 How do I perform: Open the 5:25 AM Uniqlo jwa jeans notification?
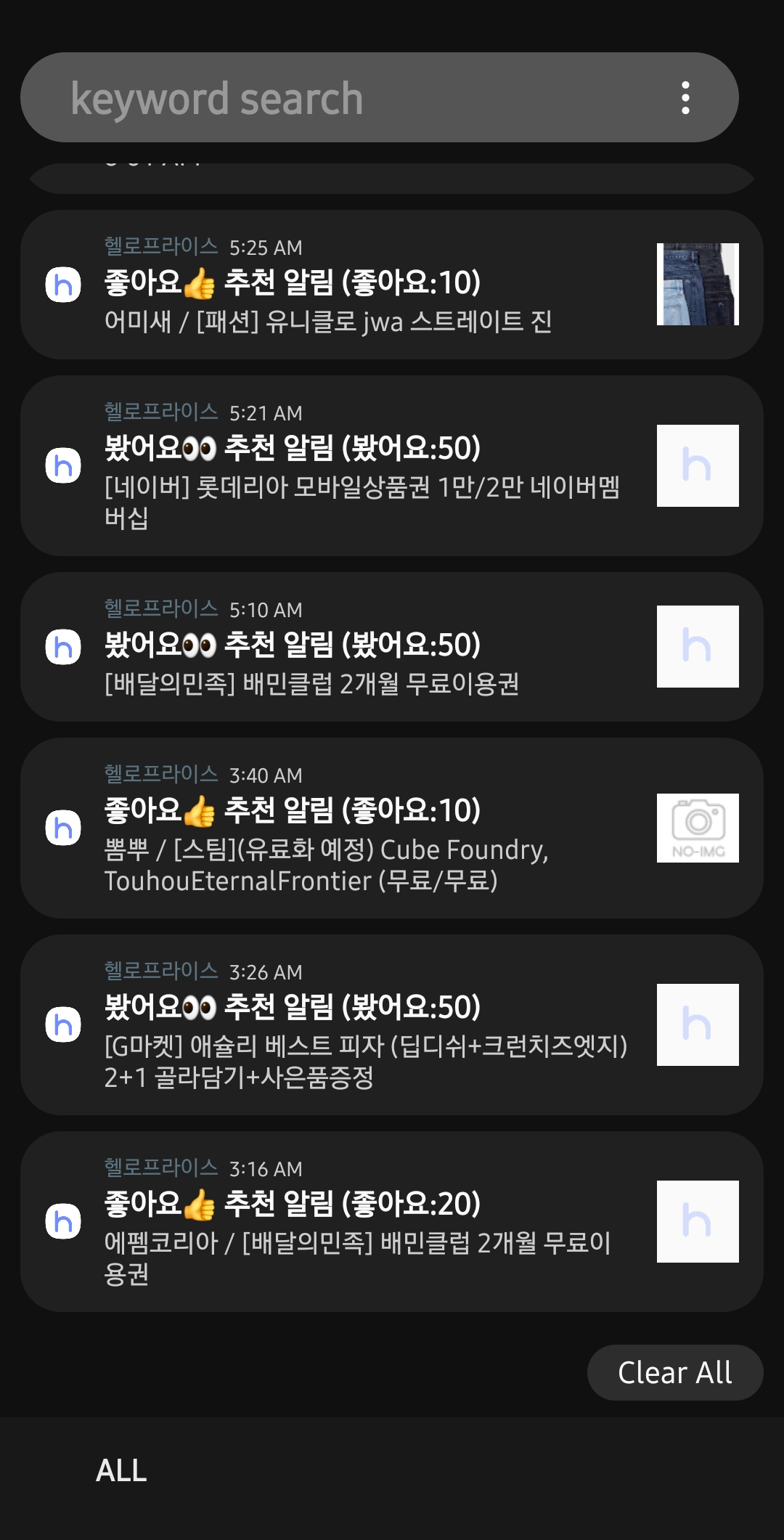tap(363, 285)
